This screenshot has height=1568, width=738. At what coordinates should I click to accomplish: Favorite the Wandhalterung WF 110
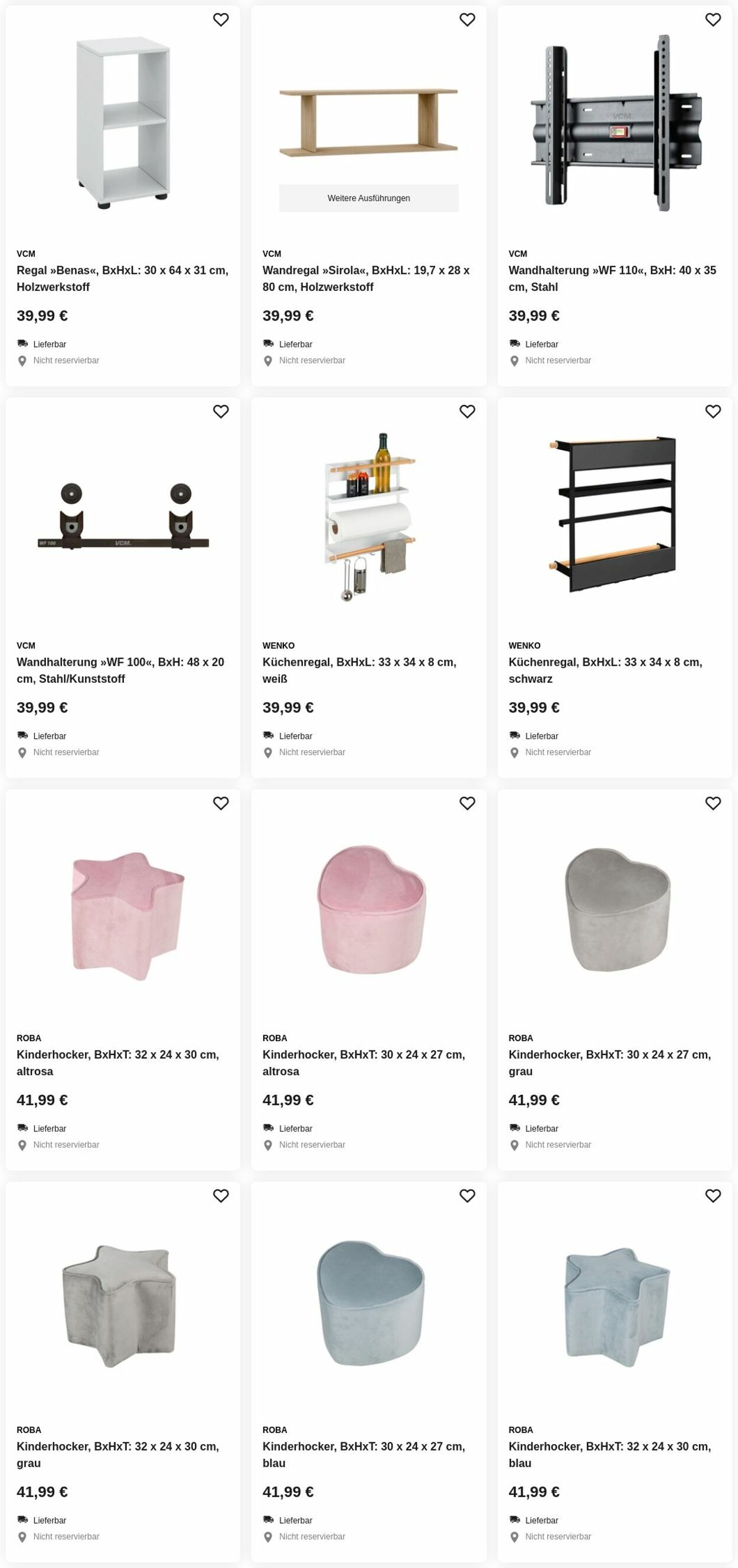[x=713, y=20]
